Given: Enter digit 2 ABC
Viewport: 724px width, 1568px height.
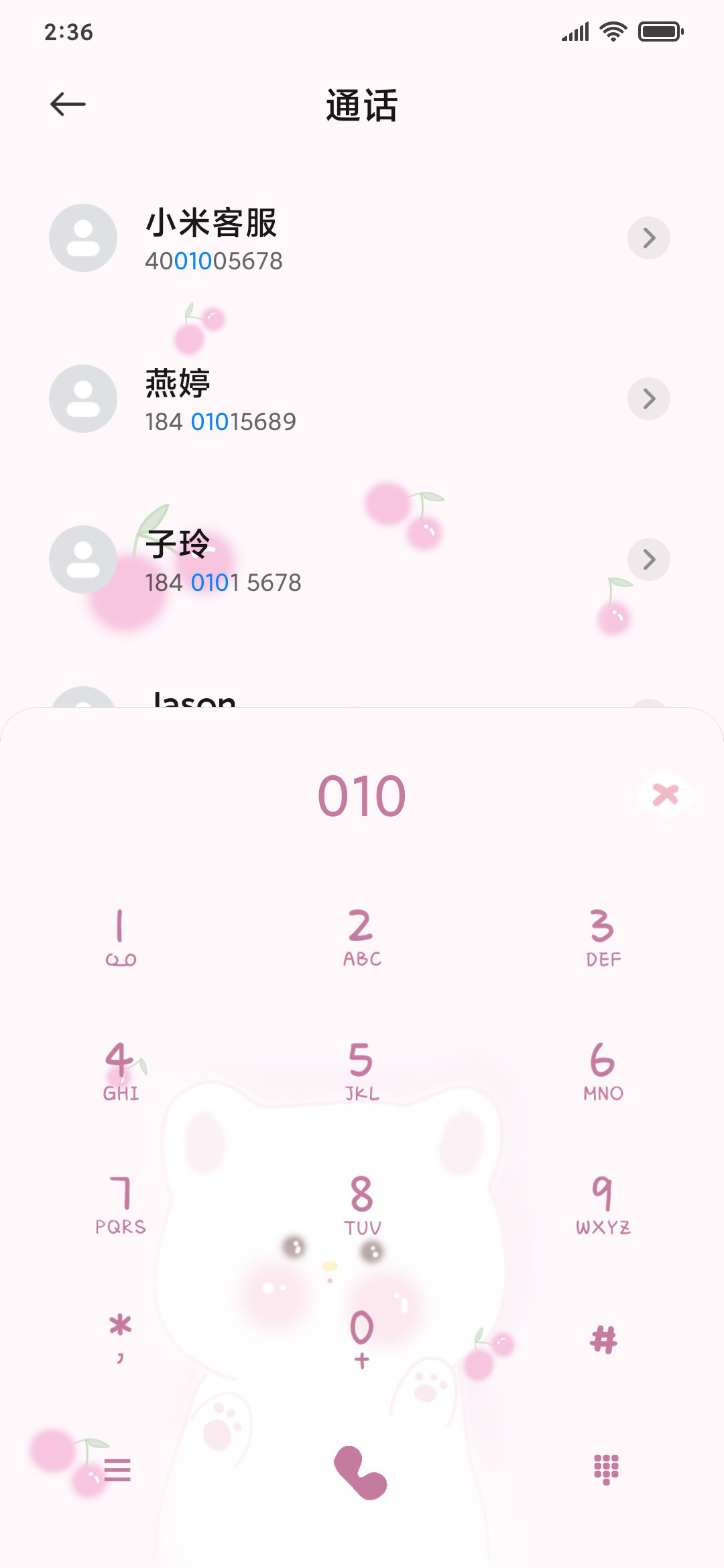Looking at the screenshot, I should point(362,938).
